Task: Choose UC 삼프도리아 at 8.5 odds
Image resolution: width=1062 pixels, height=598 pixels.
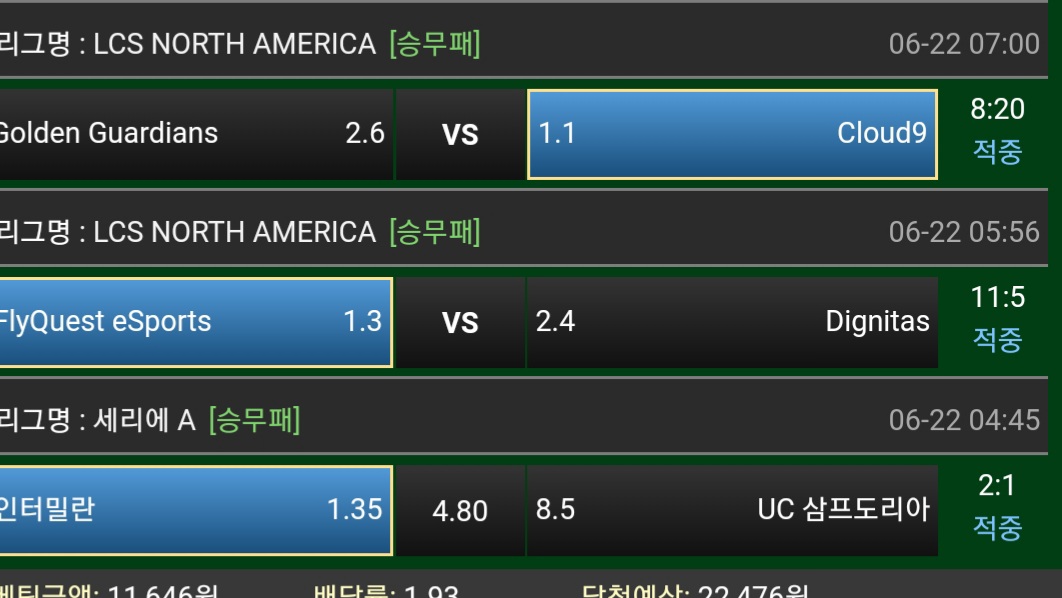Action: pos(732,510)
